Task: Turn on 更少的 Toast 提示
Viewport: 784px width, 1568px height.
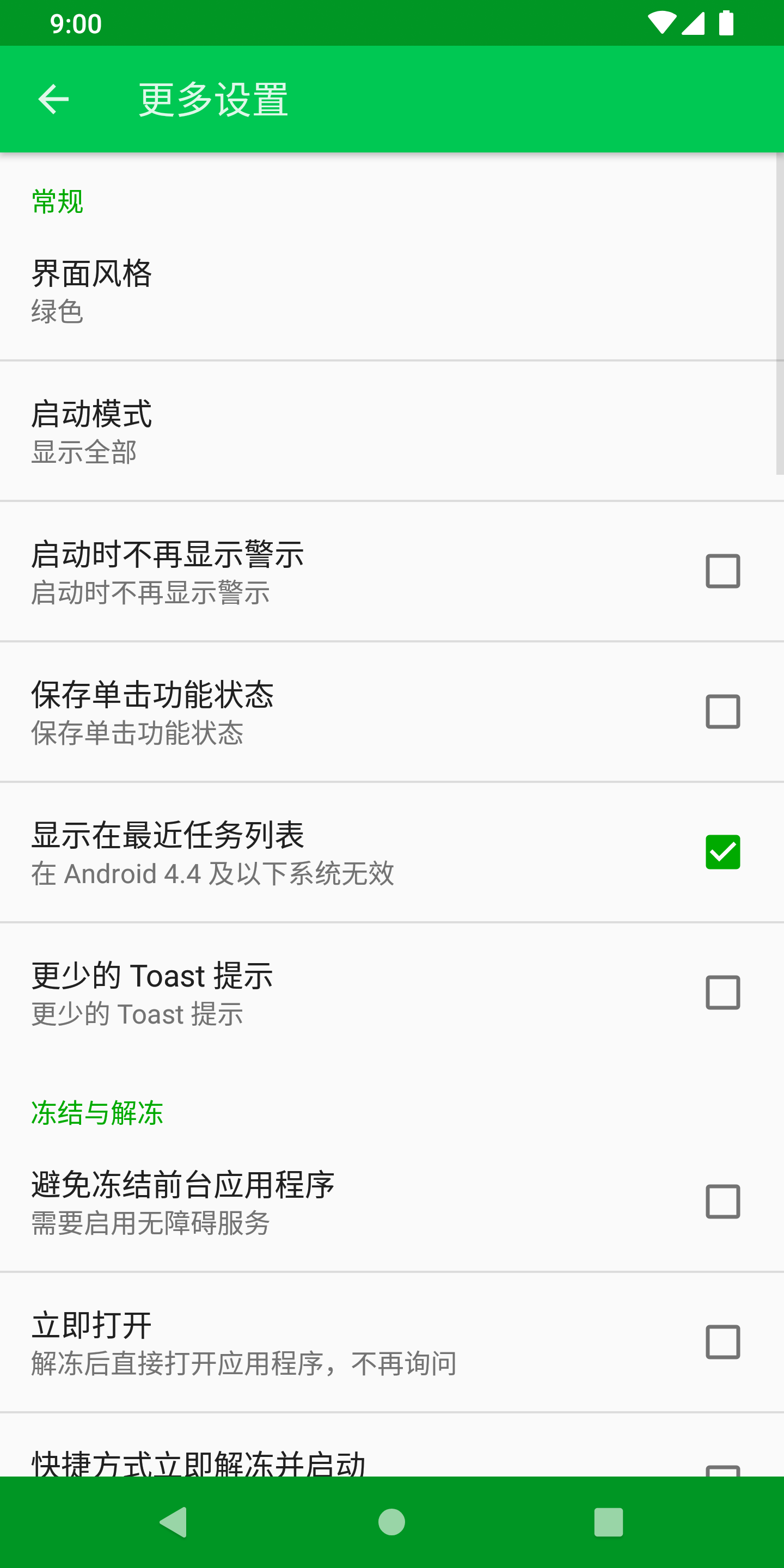Action: (x=722, y=993)
